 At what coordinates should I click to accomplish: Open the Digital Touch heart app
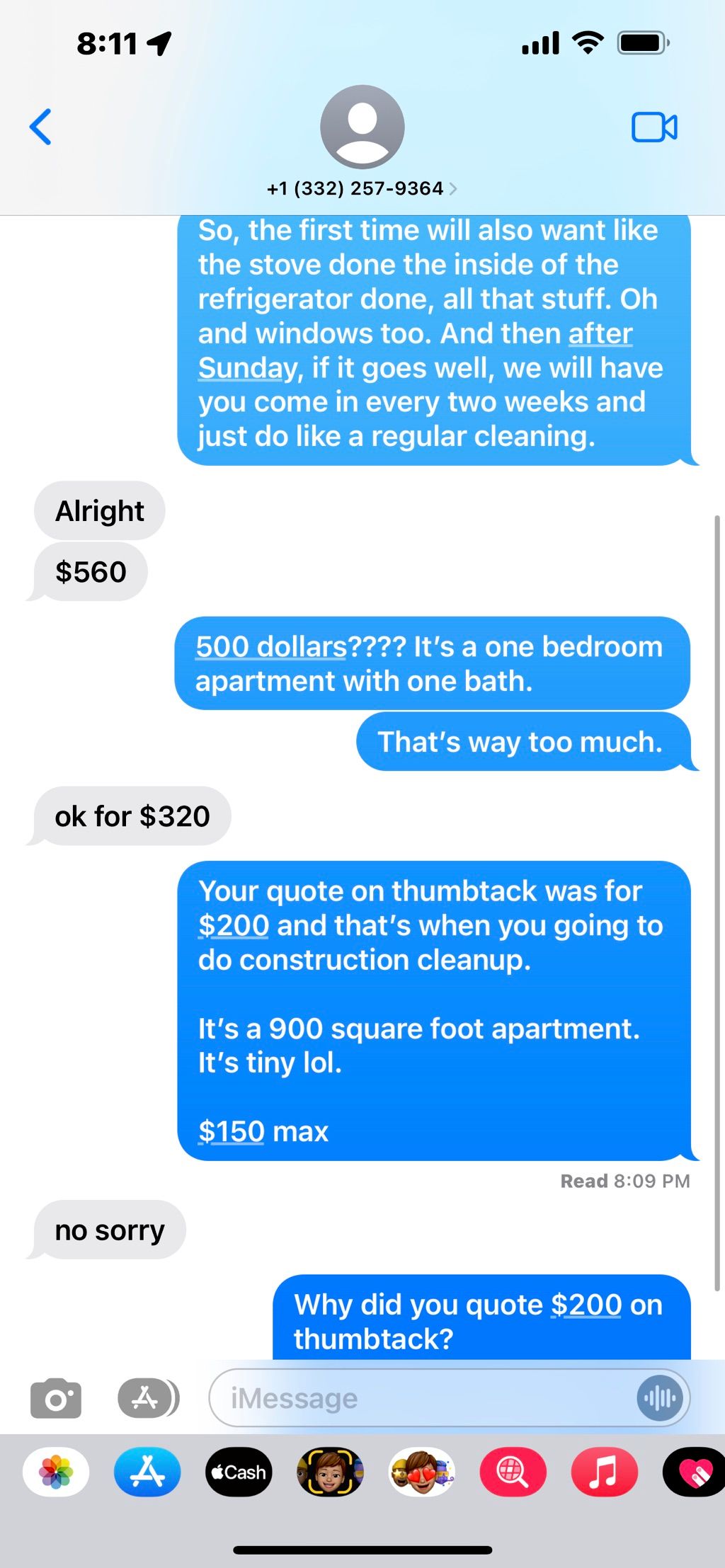[x=694, y=1472]
